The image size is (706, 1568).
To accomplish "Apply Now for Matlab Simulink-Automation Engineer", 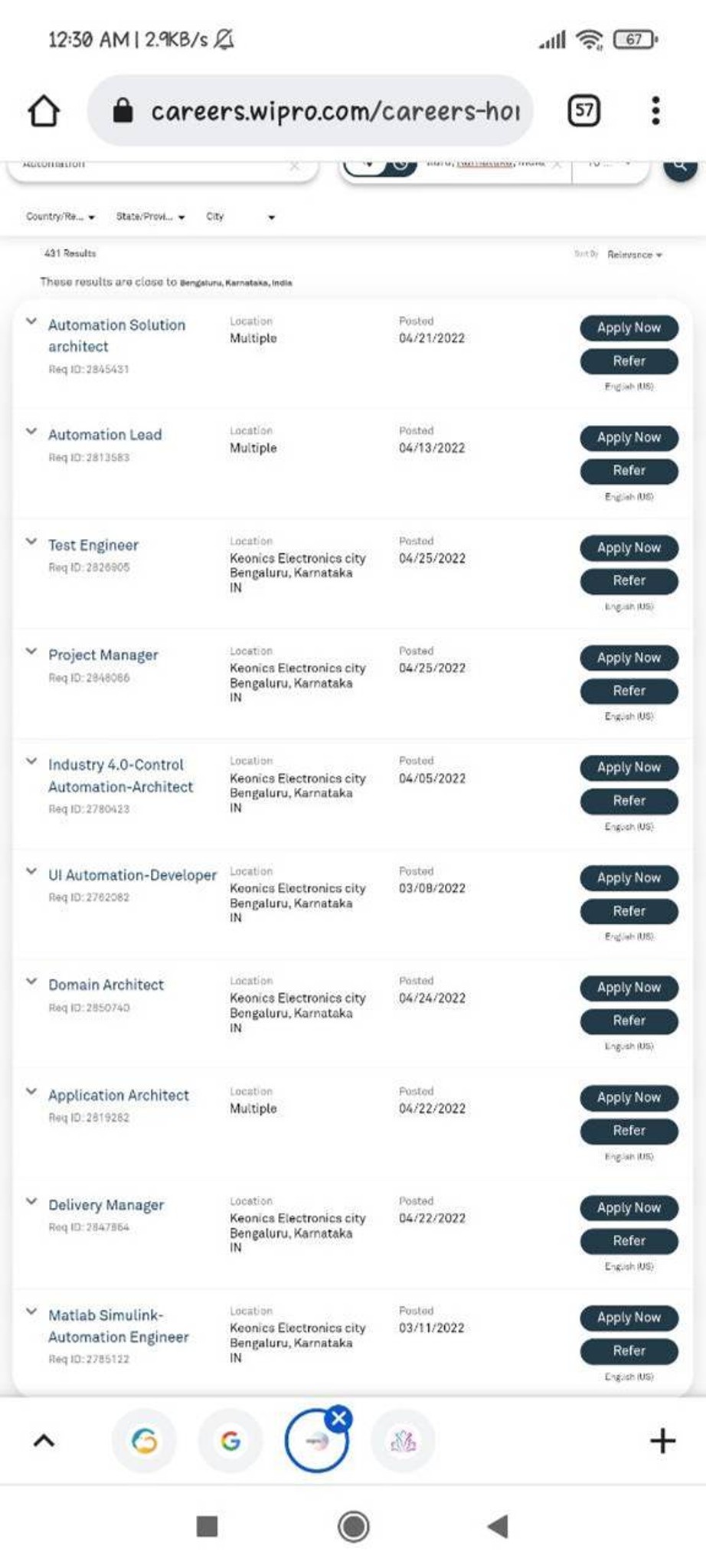I will click(x=629, y=1318).
